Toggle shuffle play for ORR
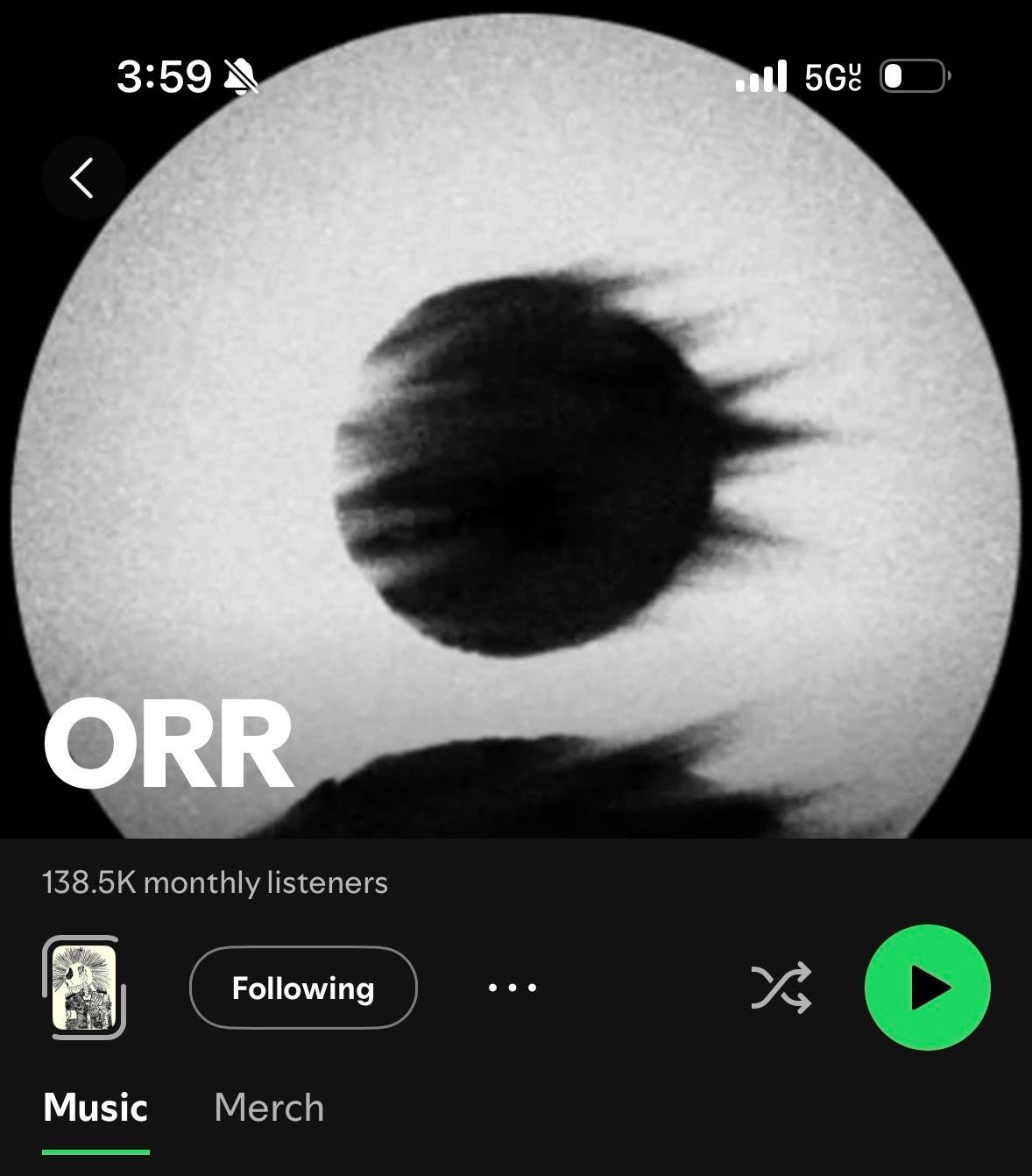 (x=781, y=988)
